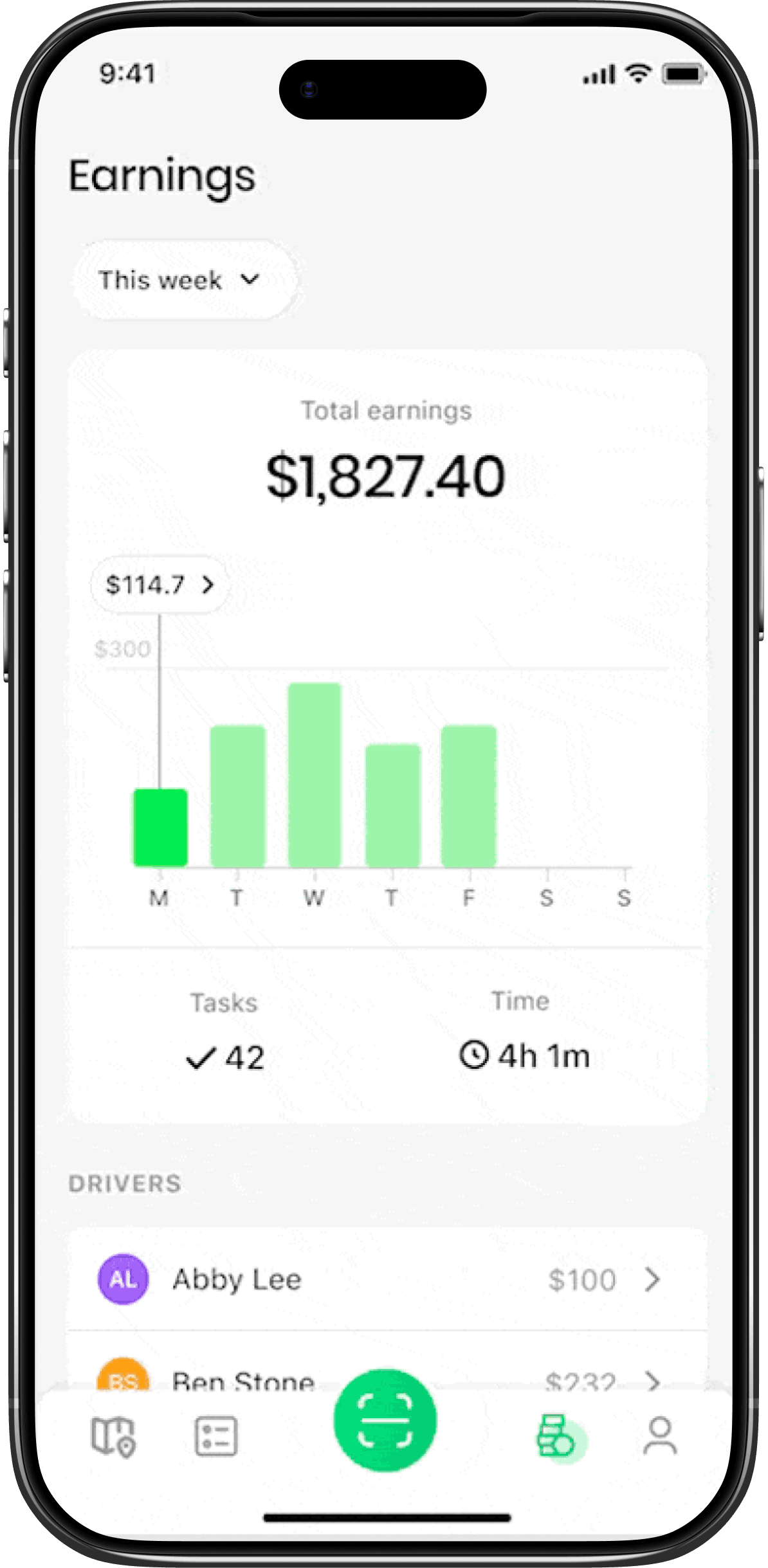The image size is (768, 1568).
Task: Select the Wednesday bar in chart
Action: coord(315,775)
